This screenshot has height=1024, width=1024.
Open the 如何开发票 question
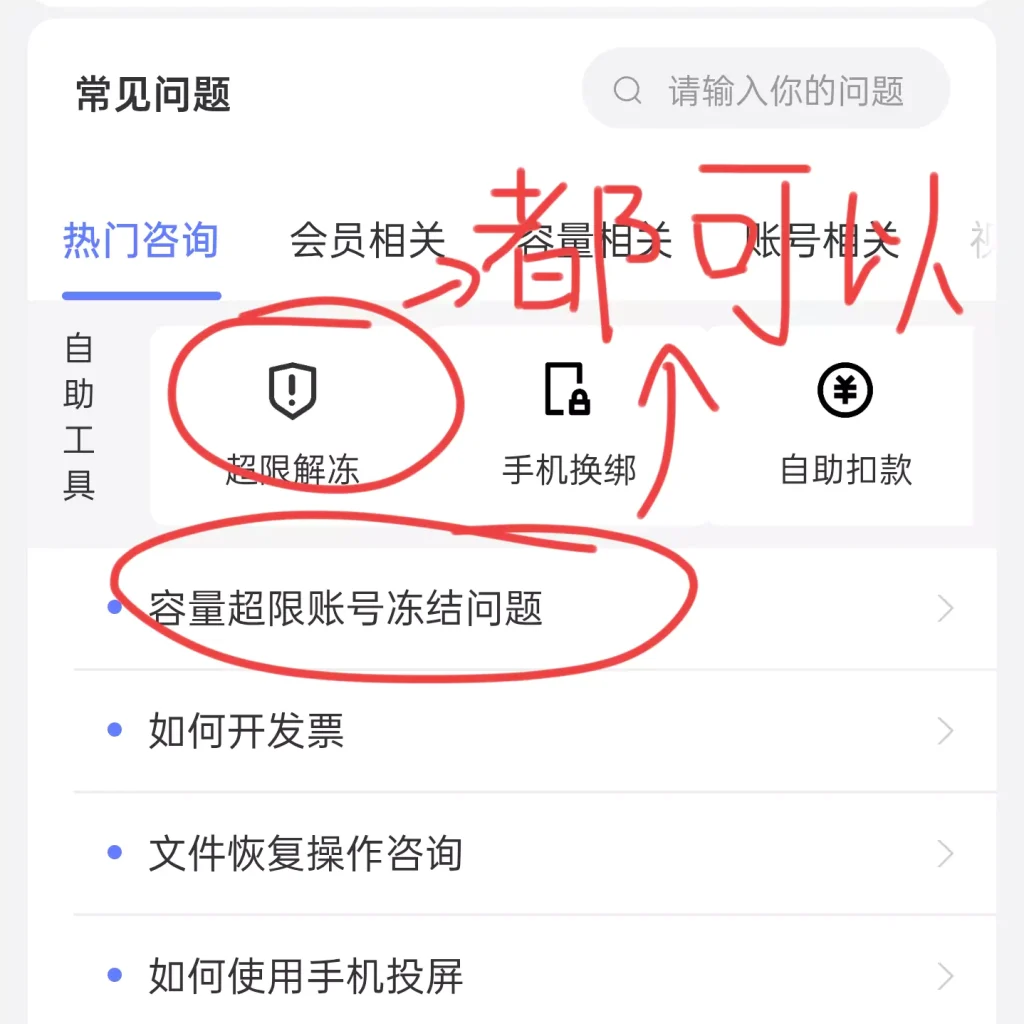[x=246, y=731]
